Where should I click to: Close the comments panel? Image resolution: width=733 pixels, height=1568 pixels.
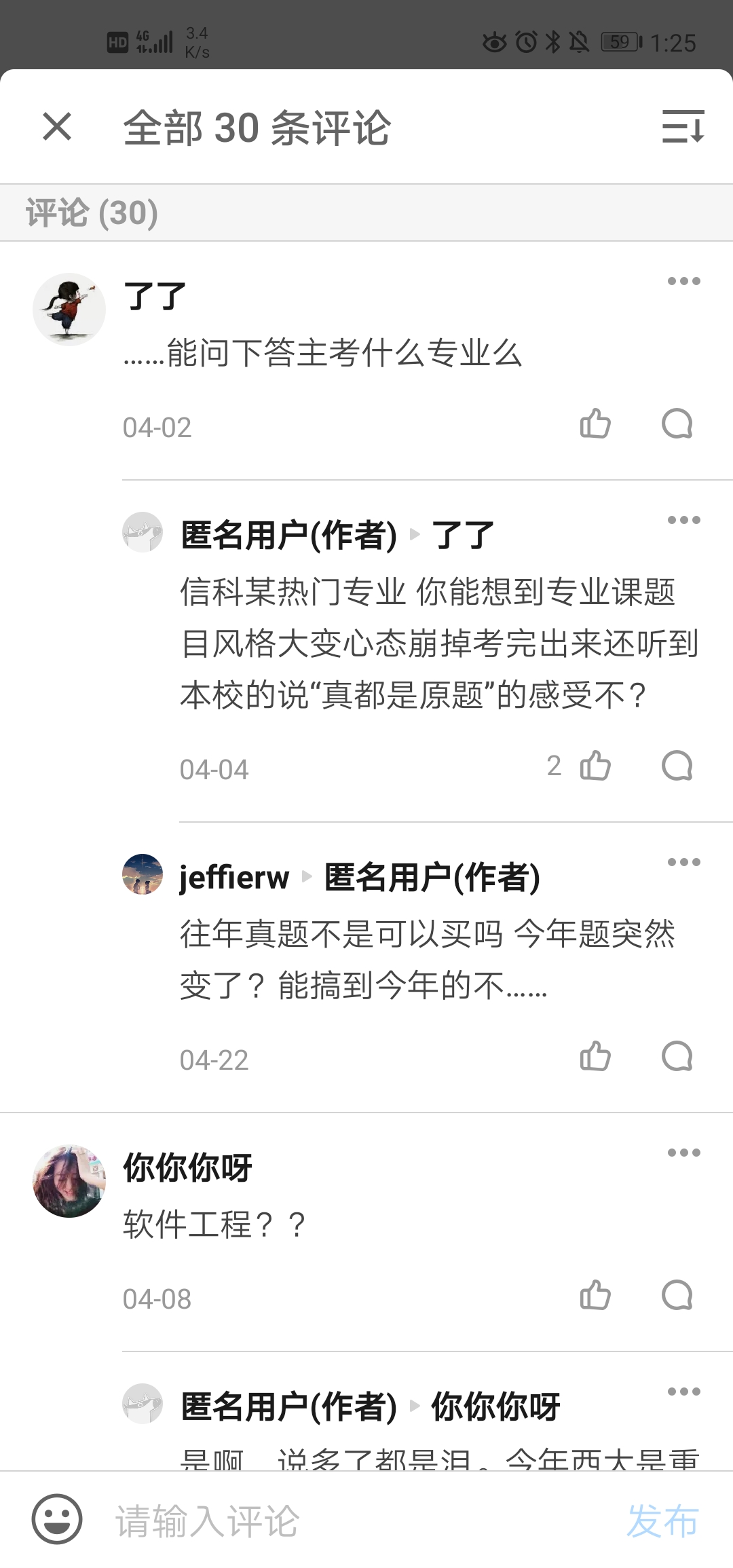coord(57,127)
